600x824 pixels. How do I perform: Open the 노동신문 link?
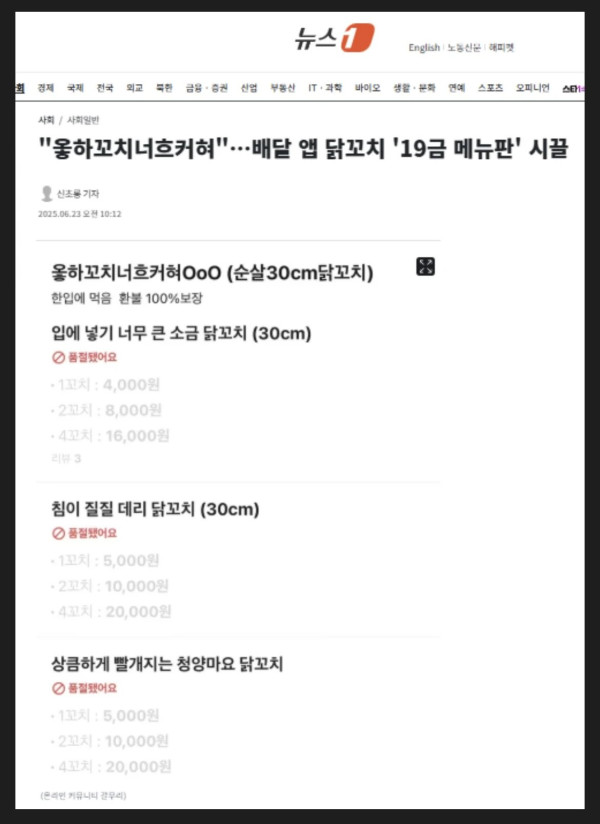pyautogui.click(x=464, y=48)
